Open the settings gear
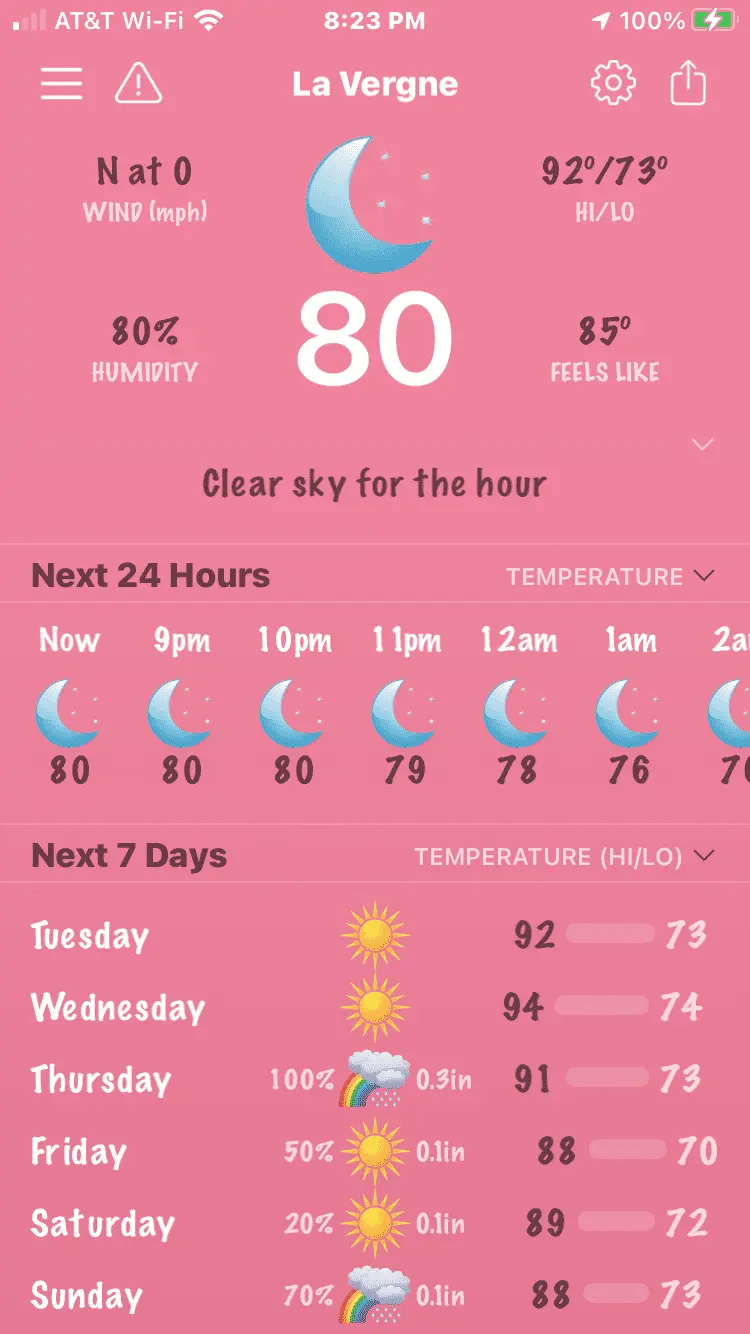The image size is (750, 1334). 613,84
